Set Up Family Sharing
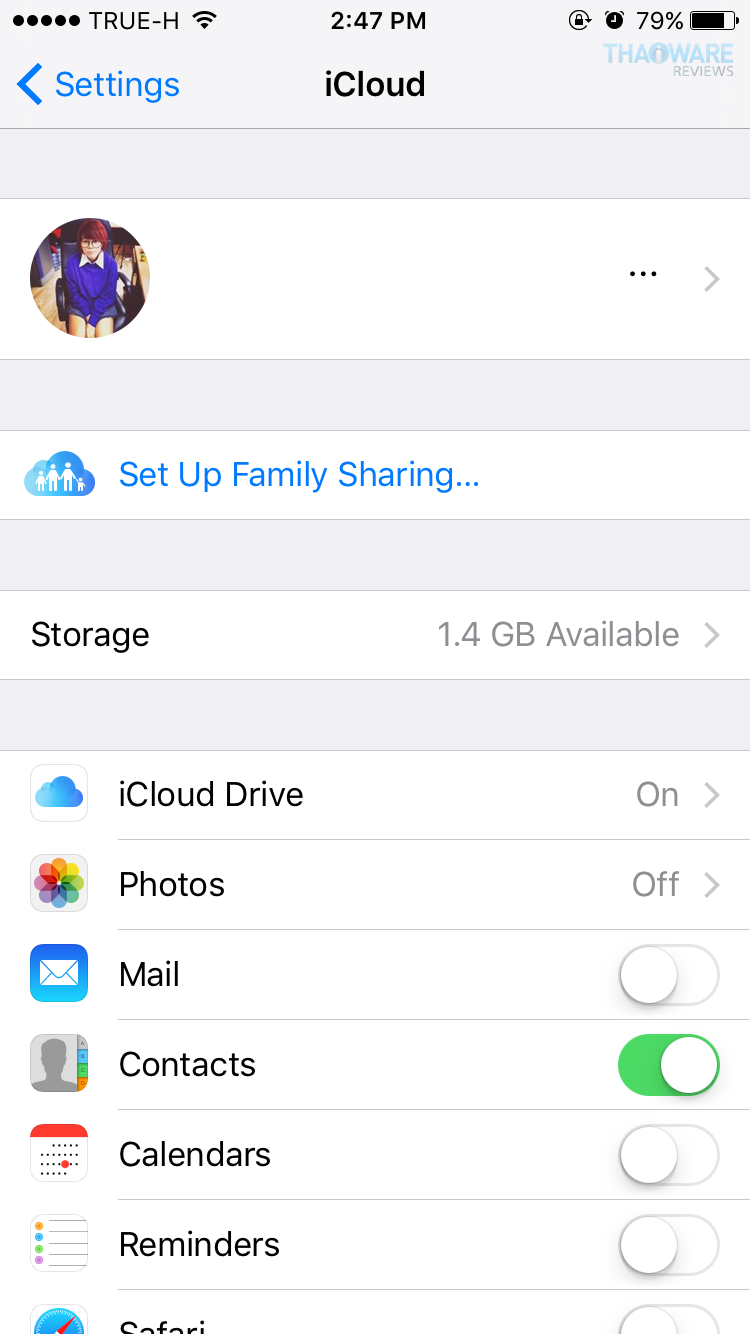This screenshot has width=750, height=1334. click(x=299, y=475)
